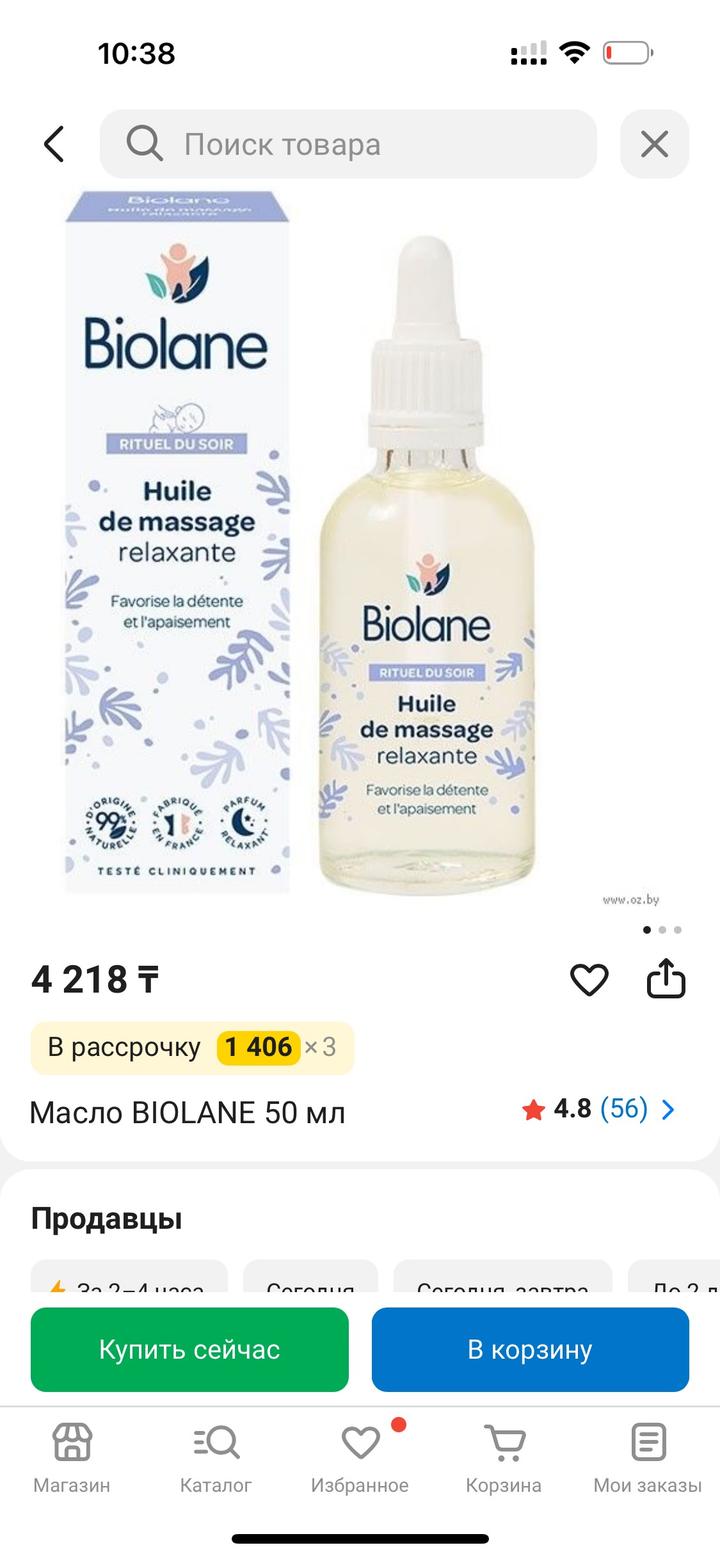Close the product page with X
Viewport: 720px width, 1559px height.
pyautogui.click(x=654, y=144)
